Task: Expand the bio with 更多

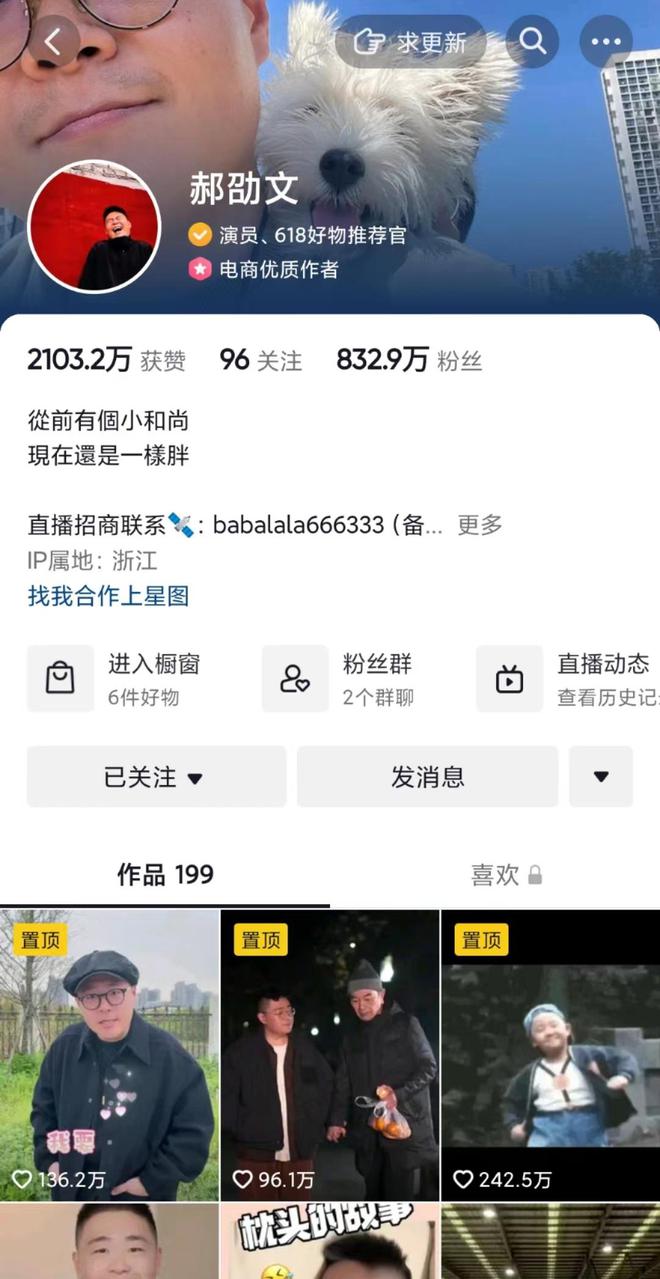Action: point(479,525)
